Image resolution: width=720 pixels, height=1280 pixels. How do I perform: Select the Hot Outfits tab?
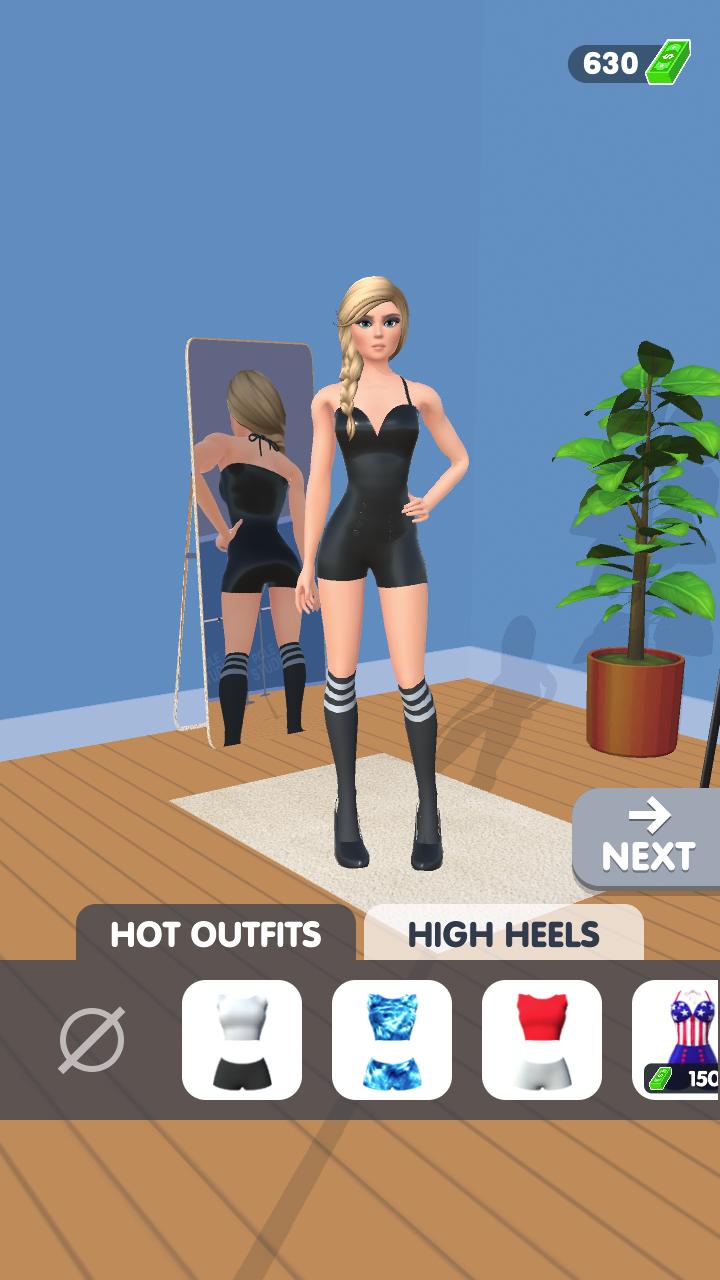[x=215, y=934]
